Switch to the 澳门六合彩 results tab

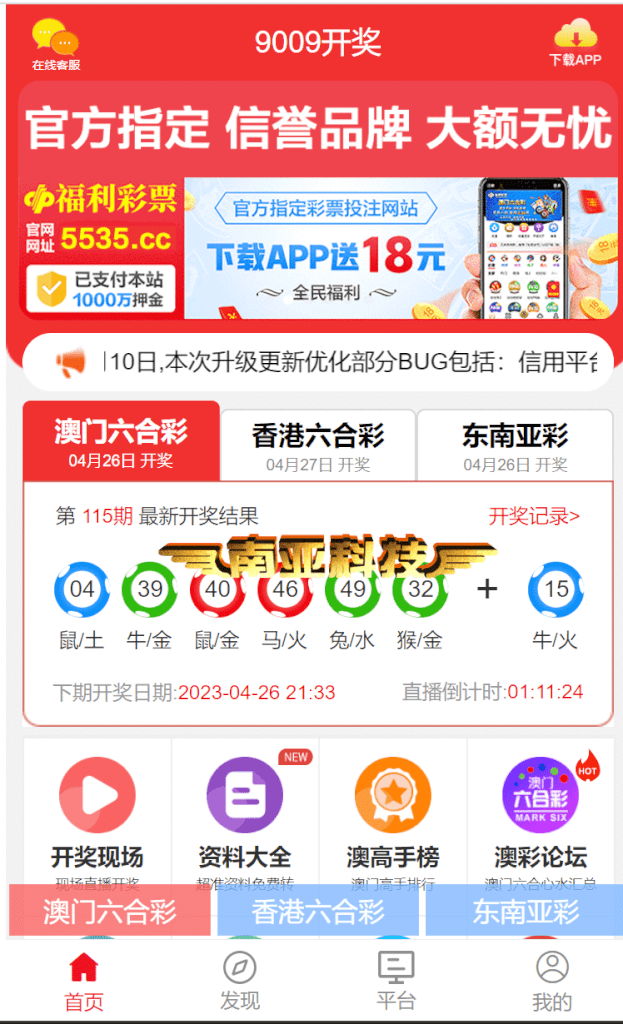[121, 442]
